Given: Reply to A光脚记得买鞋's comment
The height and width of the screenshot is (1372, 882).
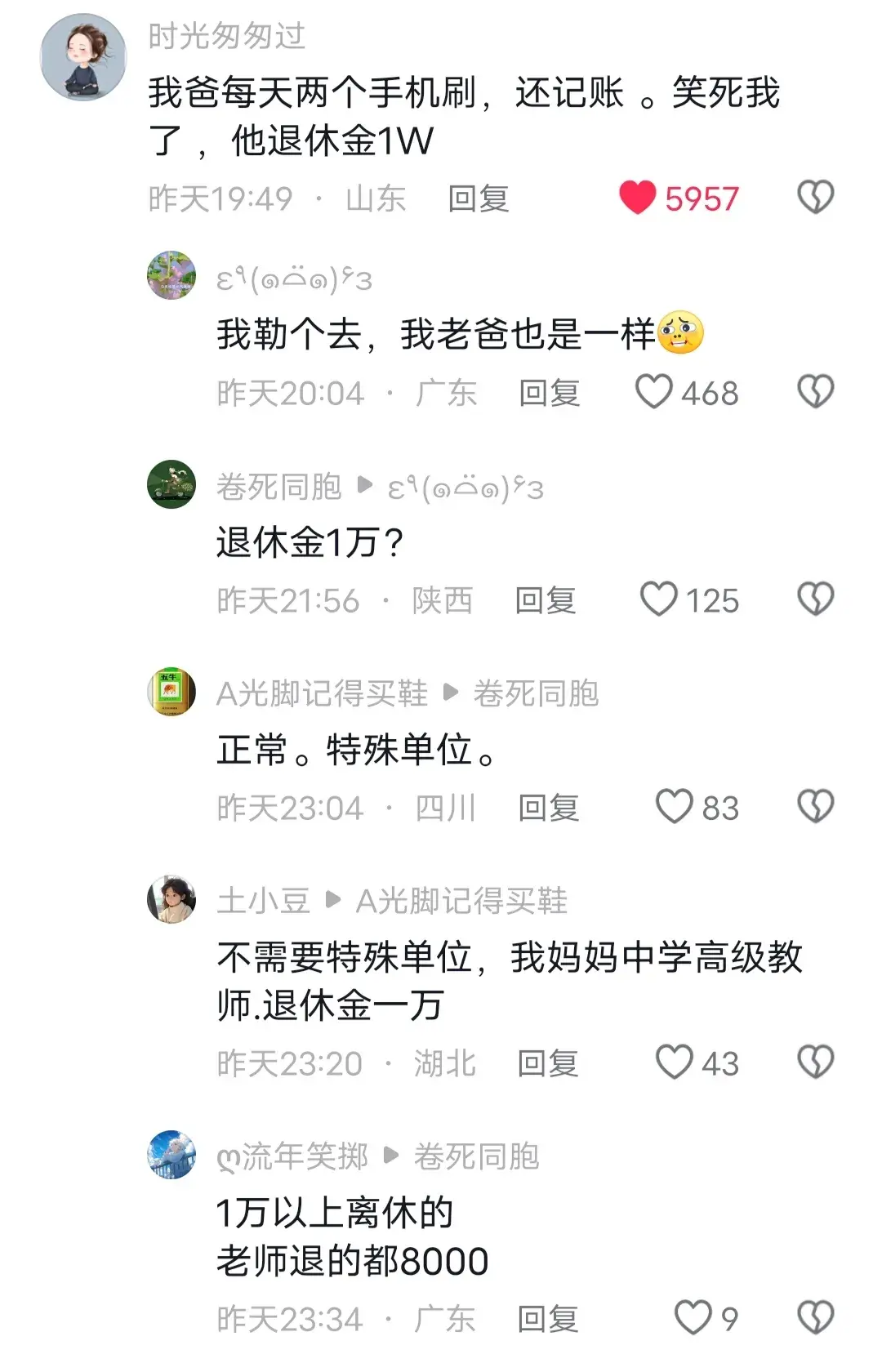Looking at the screenshot, I should 549,808.
